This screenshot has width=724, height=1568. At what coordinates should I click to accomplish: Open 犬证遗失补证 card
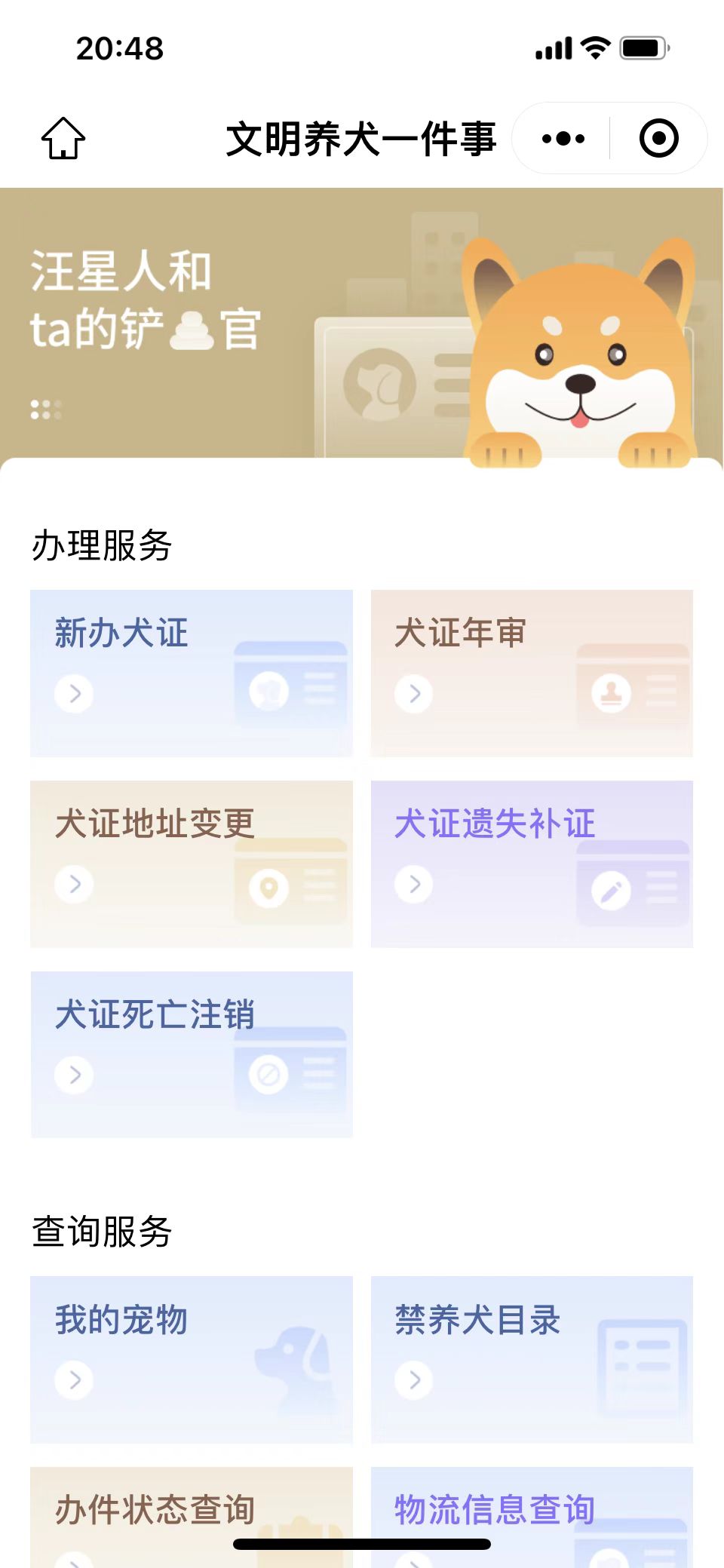point(532,864)
